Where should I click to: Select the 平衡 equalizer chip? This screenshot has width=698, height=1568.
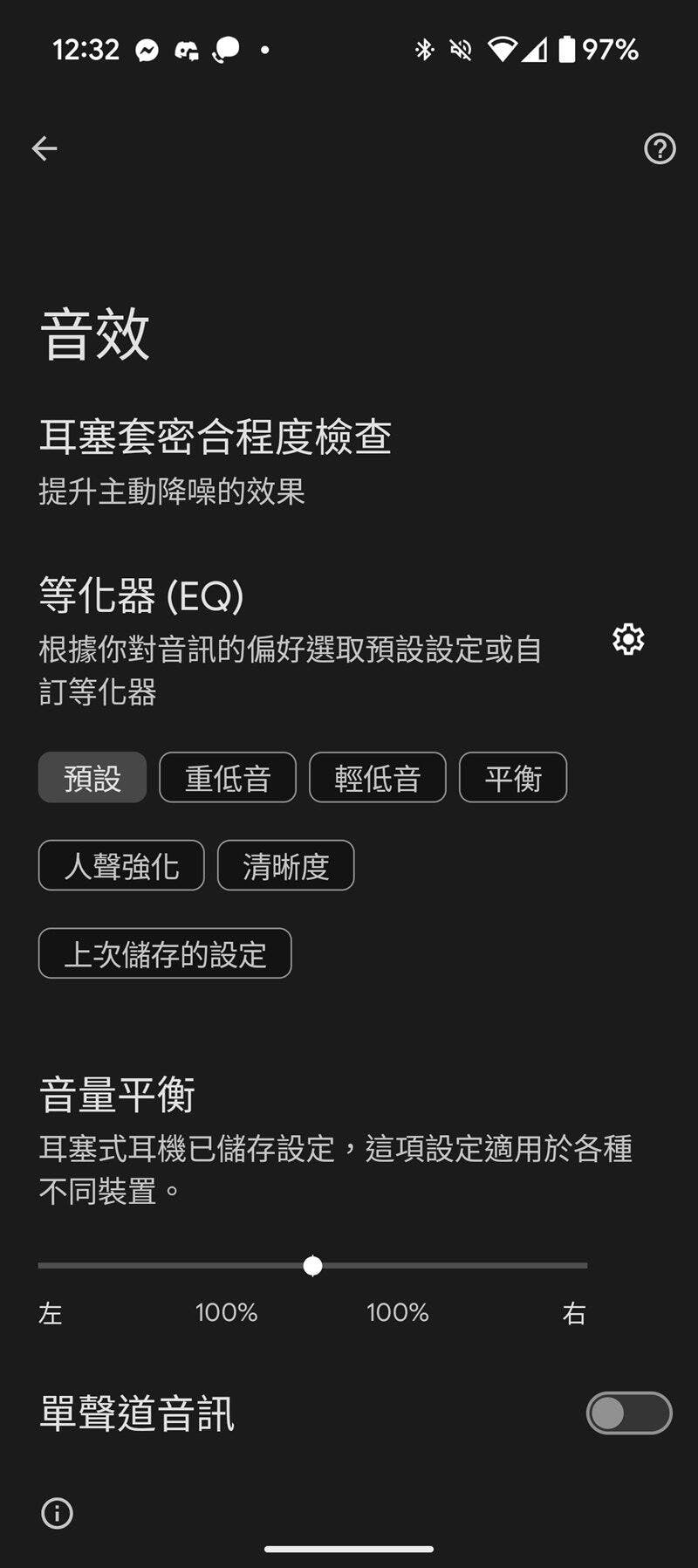(513, 777)
